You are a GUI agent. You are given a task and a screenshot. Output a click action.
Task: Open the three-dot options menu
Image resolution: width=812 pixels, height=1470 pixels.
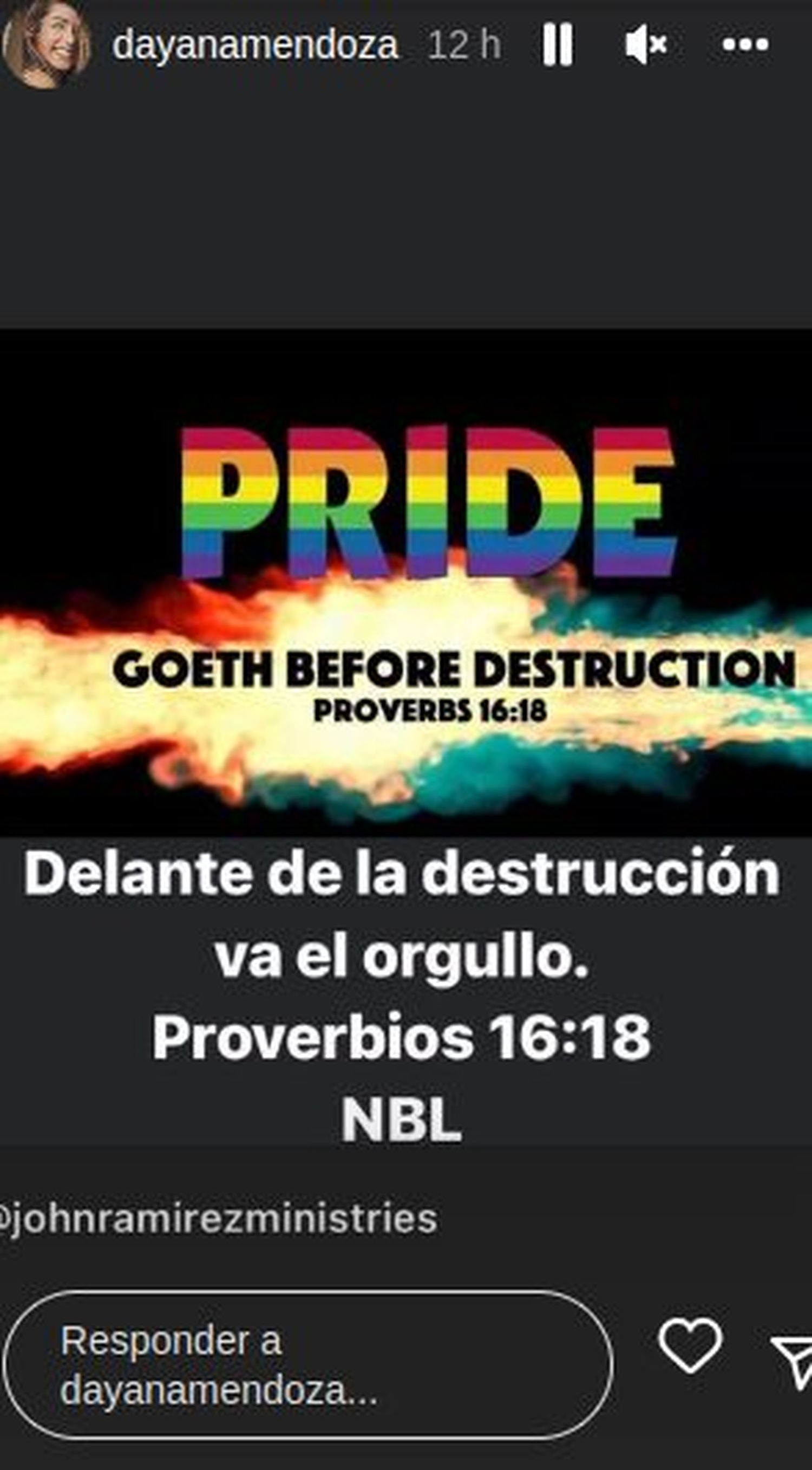tap(745, 44)
